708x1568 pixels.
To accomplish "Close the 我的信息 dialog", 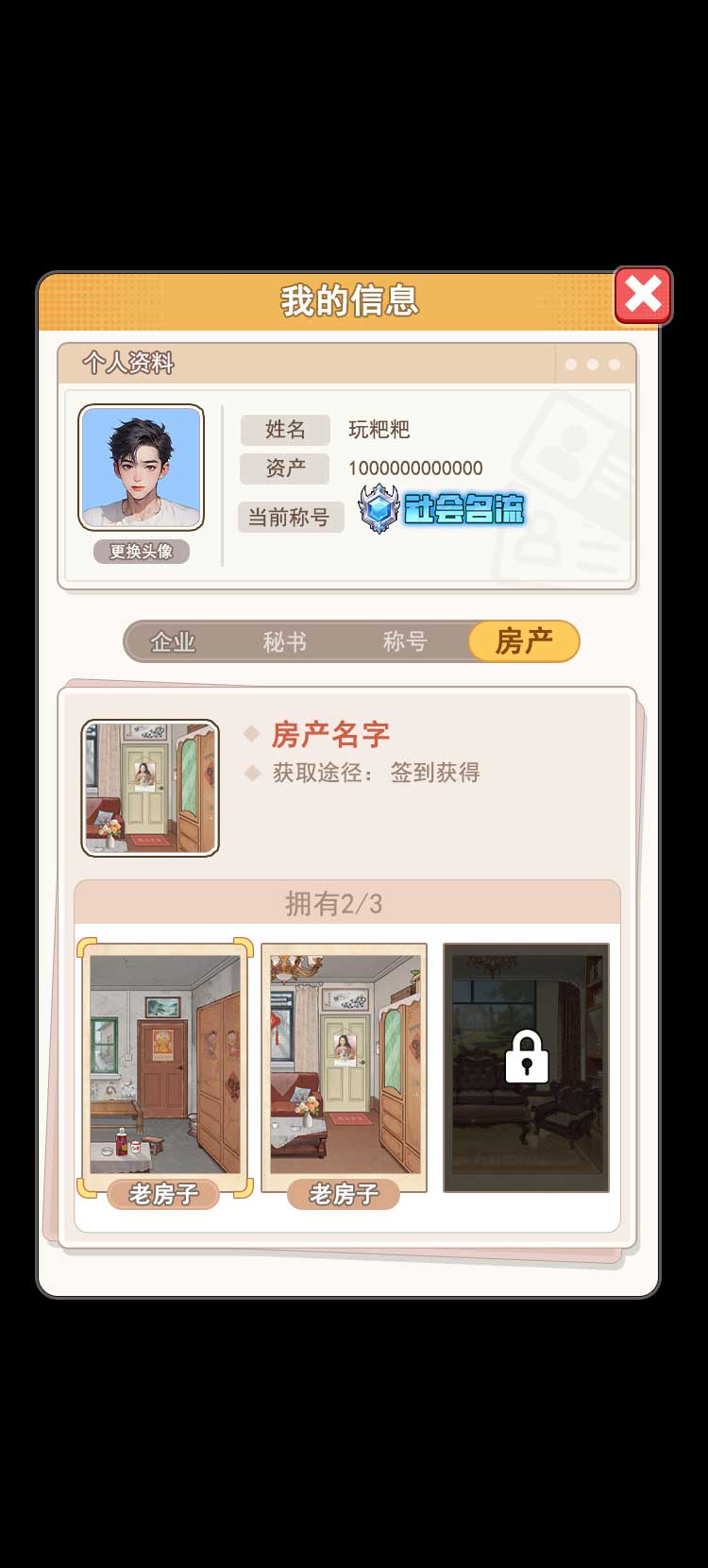I will pyautogui.click(x=643, y=296).
